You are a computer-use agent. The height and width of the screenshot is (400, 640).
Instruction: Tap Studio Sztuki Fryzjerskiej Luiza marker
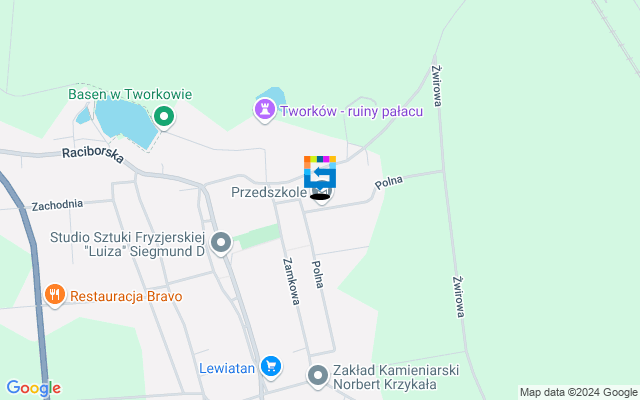[221, 242]
